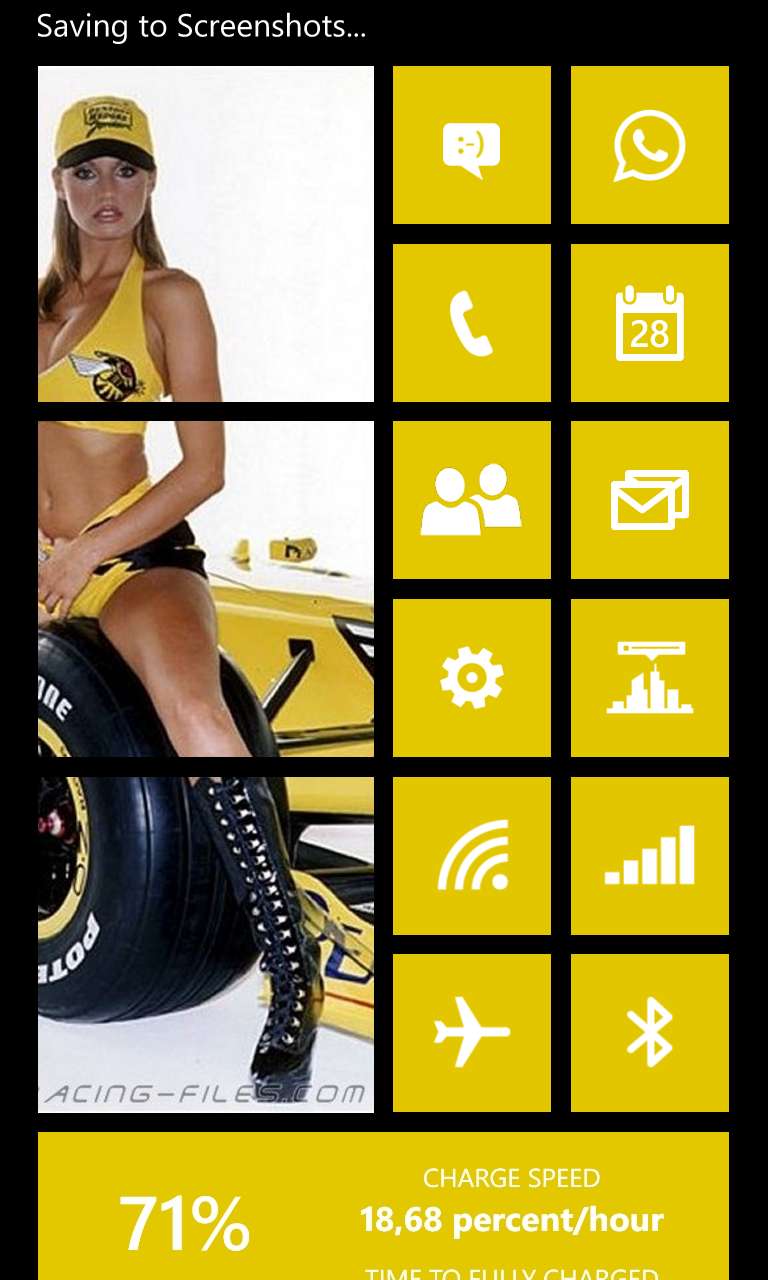Open the People tile

pyautogui.click(x=471, y=500)
